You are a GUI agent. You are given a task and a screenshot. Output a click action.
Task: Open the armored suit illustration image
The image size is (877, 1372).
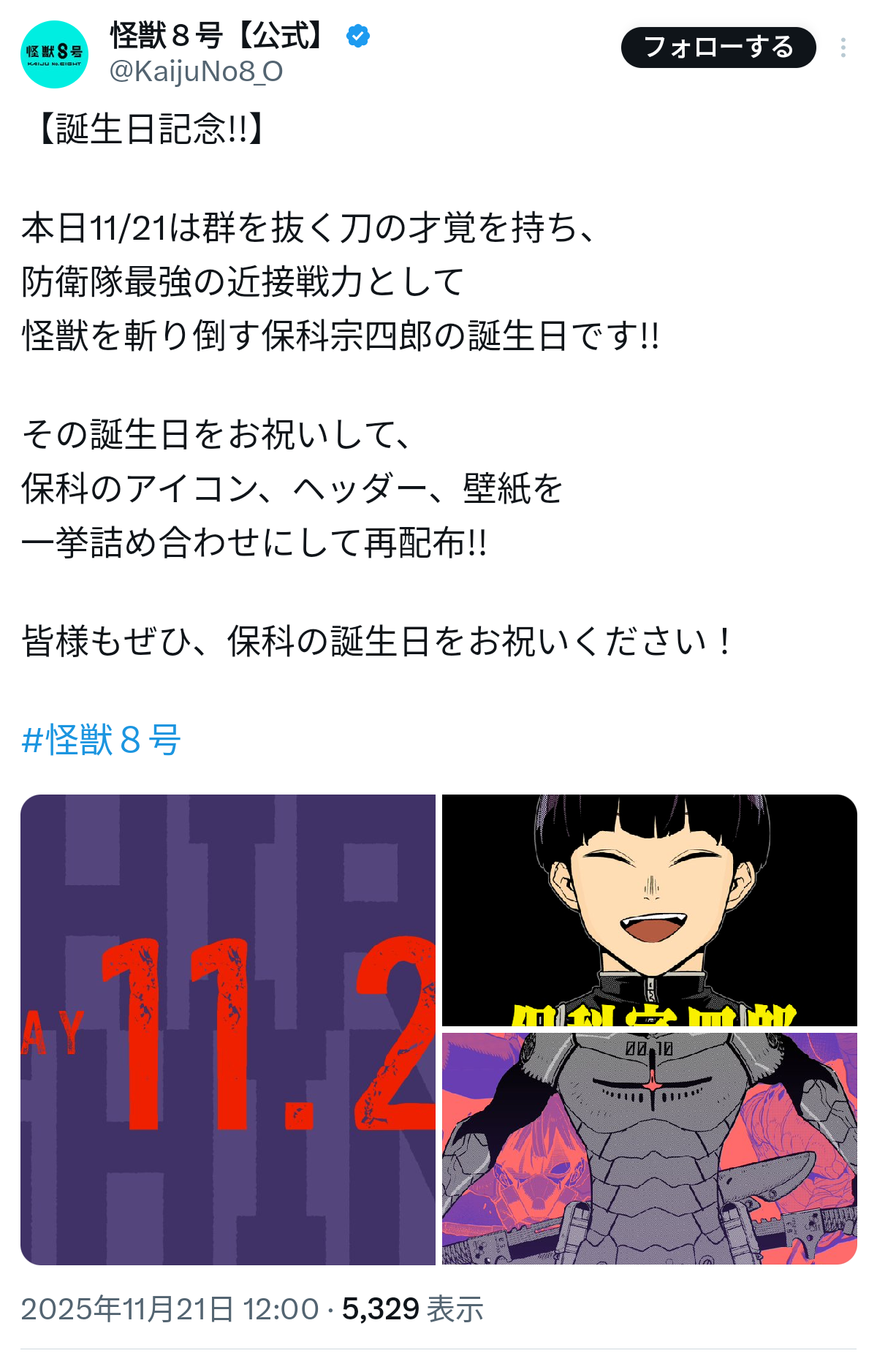coord(649,1148)
